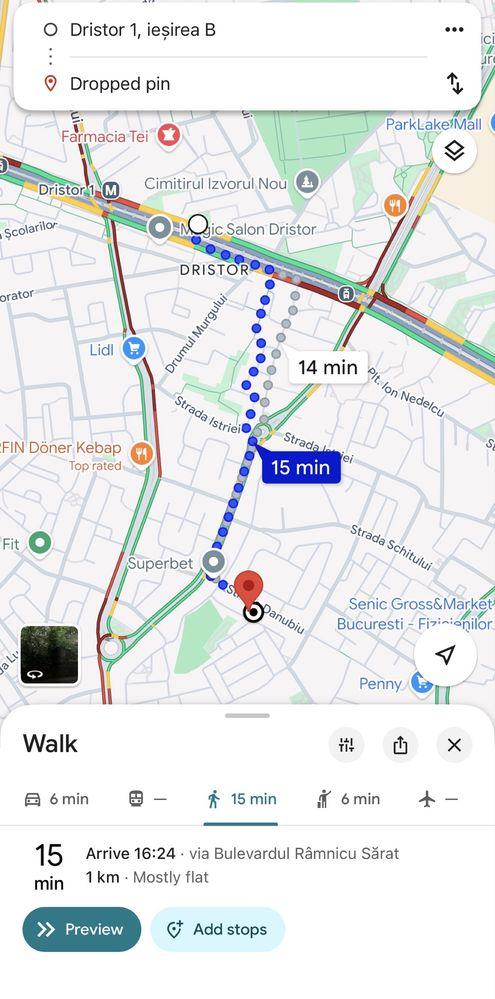Select the walking tab, 15 min
The width and height of the screenshot is (495, 999).
coord(241,799)
